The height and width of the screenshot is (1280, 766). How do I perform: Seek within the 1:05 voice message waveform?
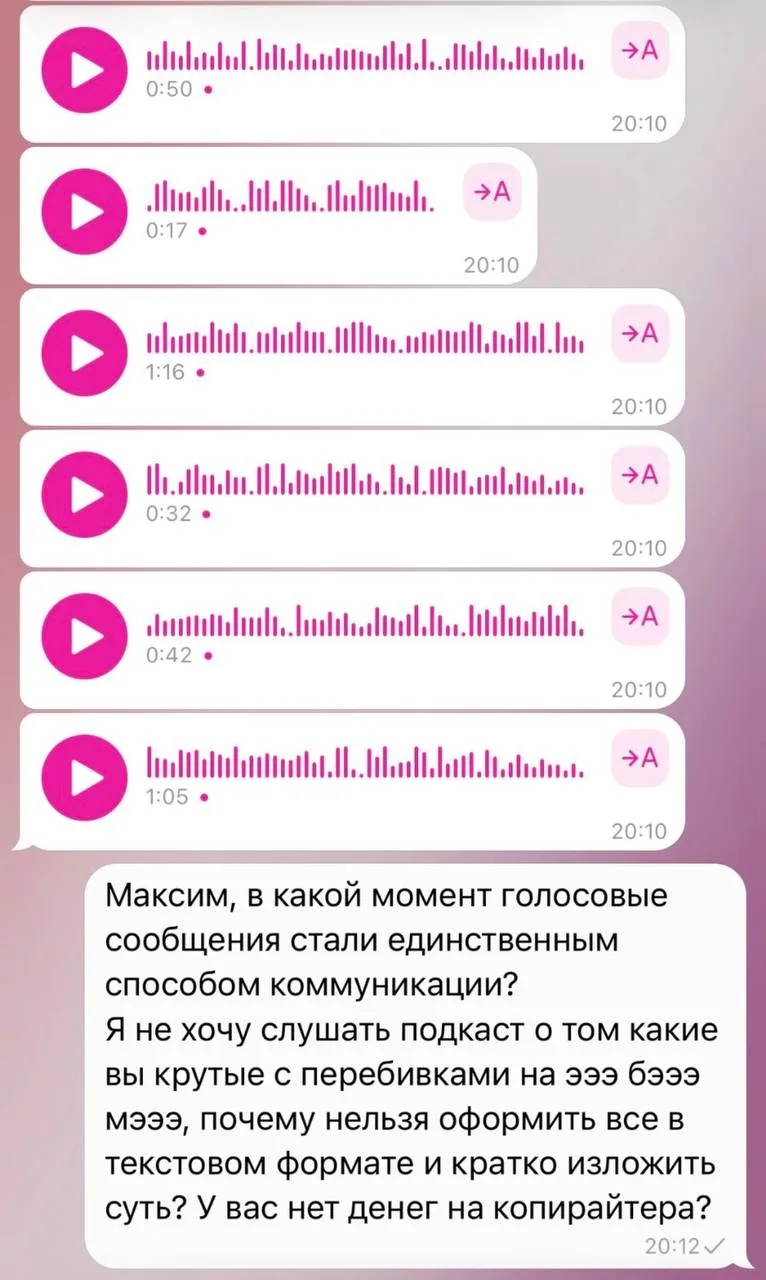click(365, 766)
